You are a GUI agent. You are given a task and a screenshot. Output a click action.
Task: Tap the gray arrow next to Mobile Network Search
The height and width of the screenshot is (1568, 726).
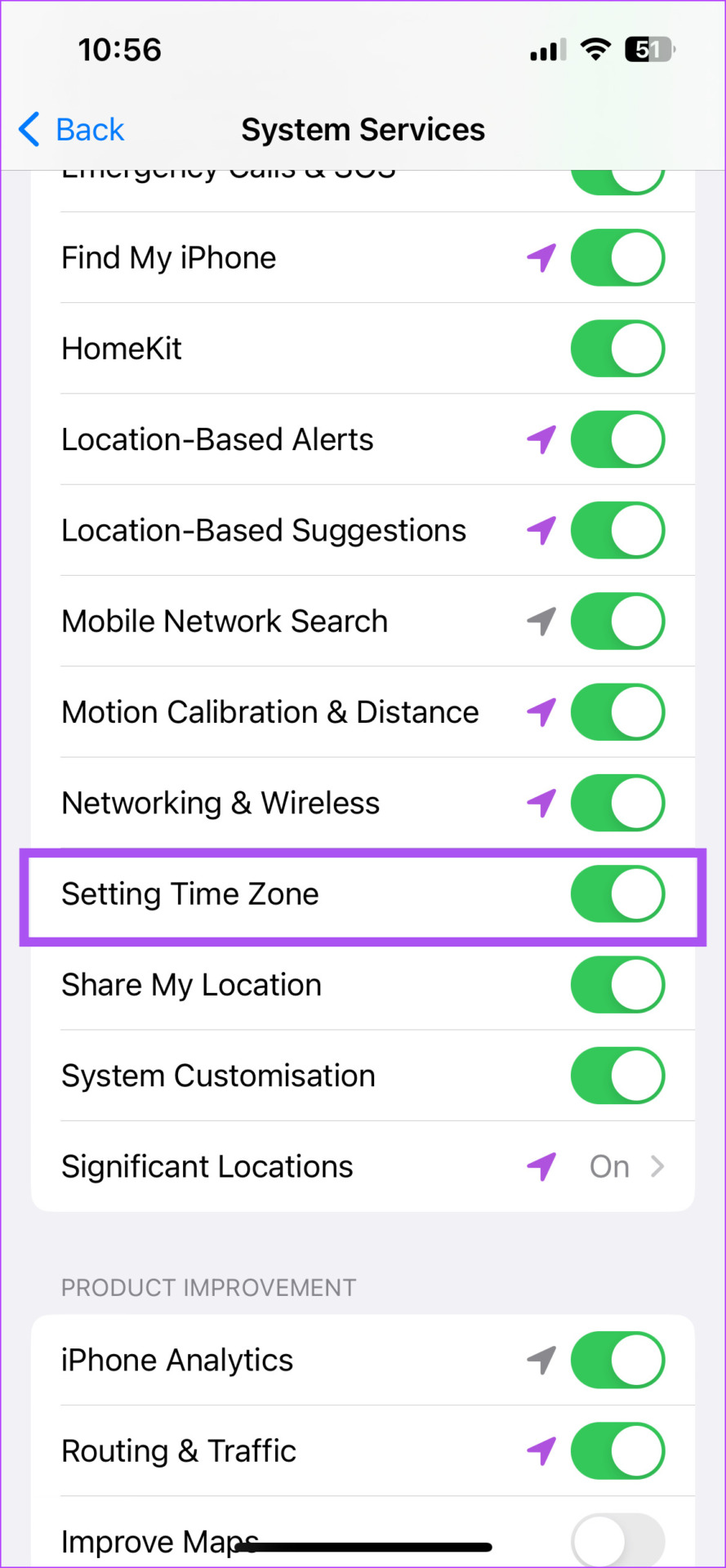point(541,621)
